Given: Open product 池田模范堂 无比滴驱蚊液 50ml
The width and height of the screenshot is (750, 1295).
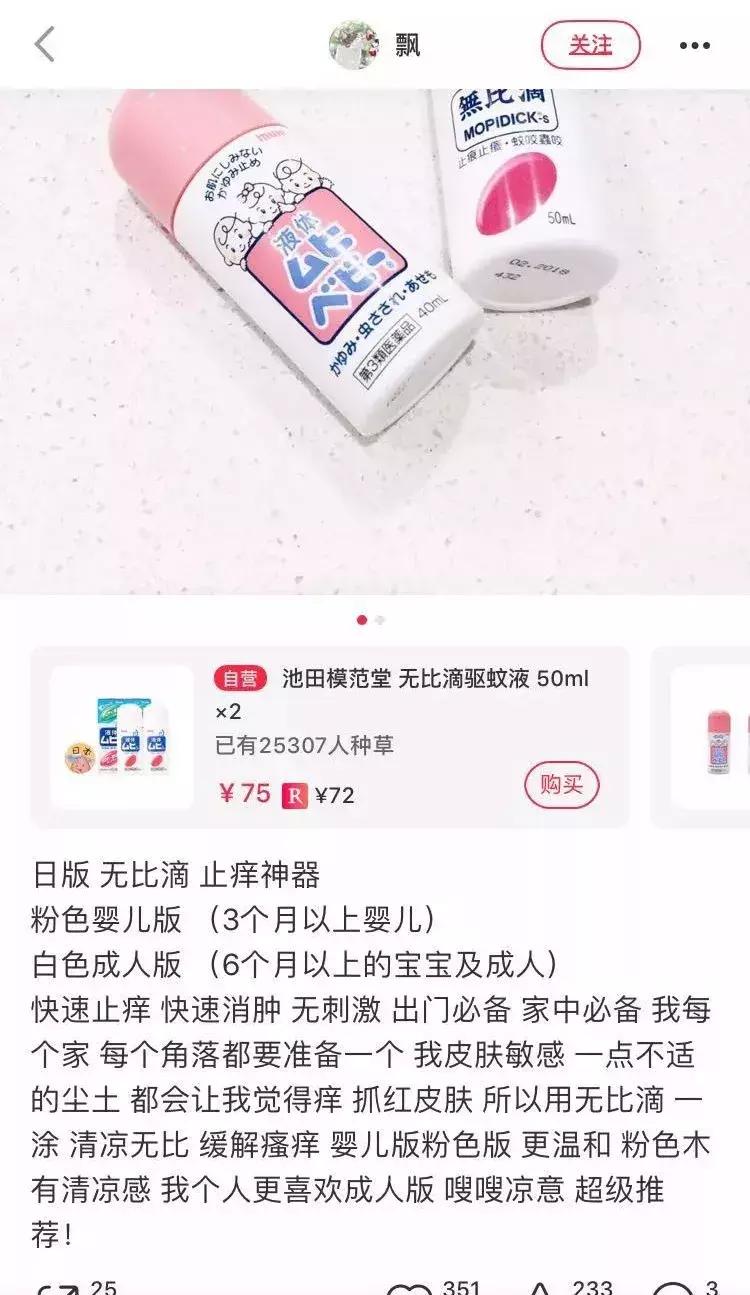Looking at the screenshot, I should coord(430,678).
